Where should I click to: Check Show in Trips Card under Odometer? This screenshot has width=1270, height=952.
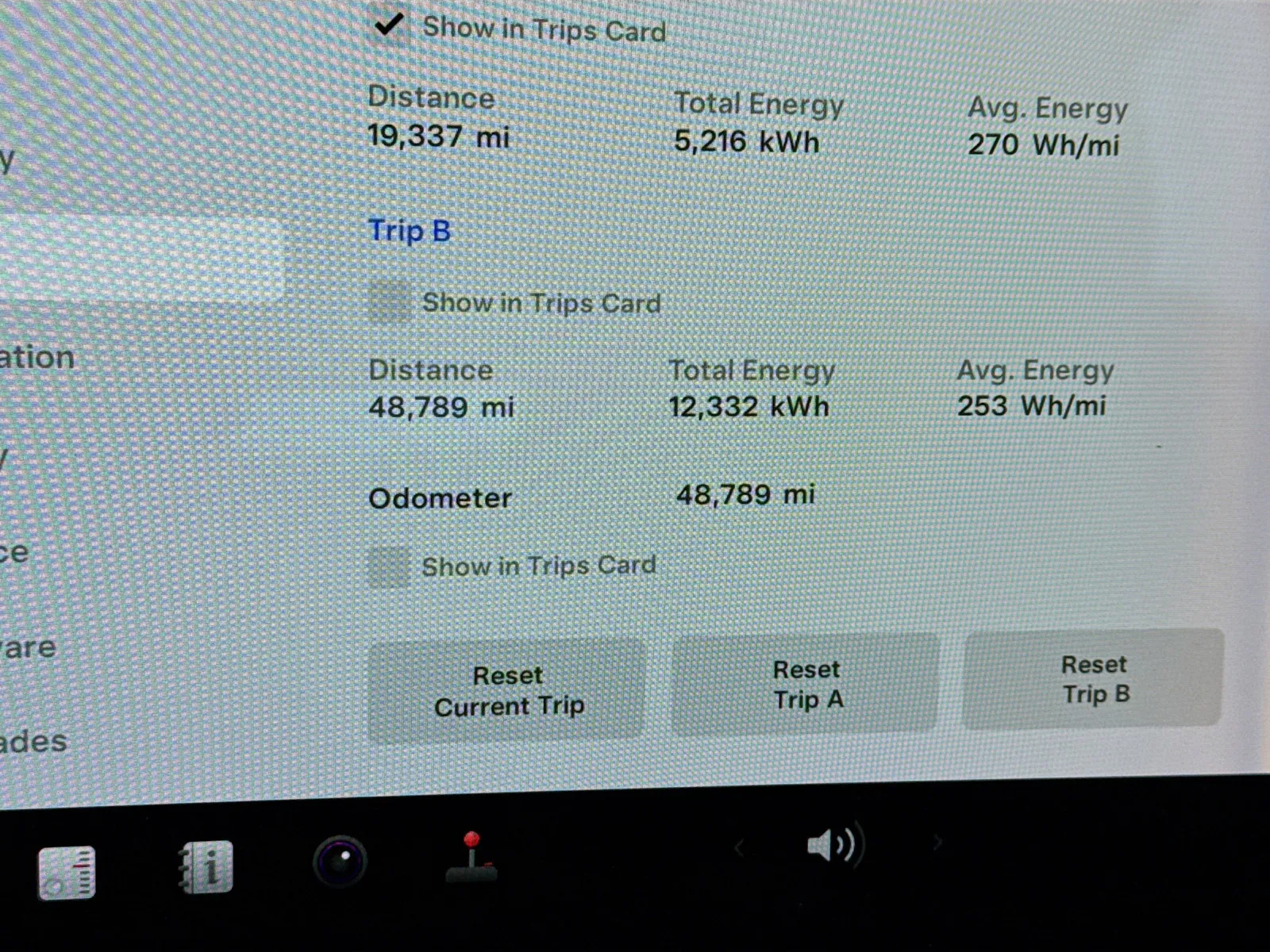[390, 566]
